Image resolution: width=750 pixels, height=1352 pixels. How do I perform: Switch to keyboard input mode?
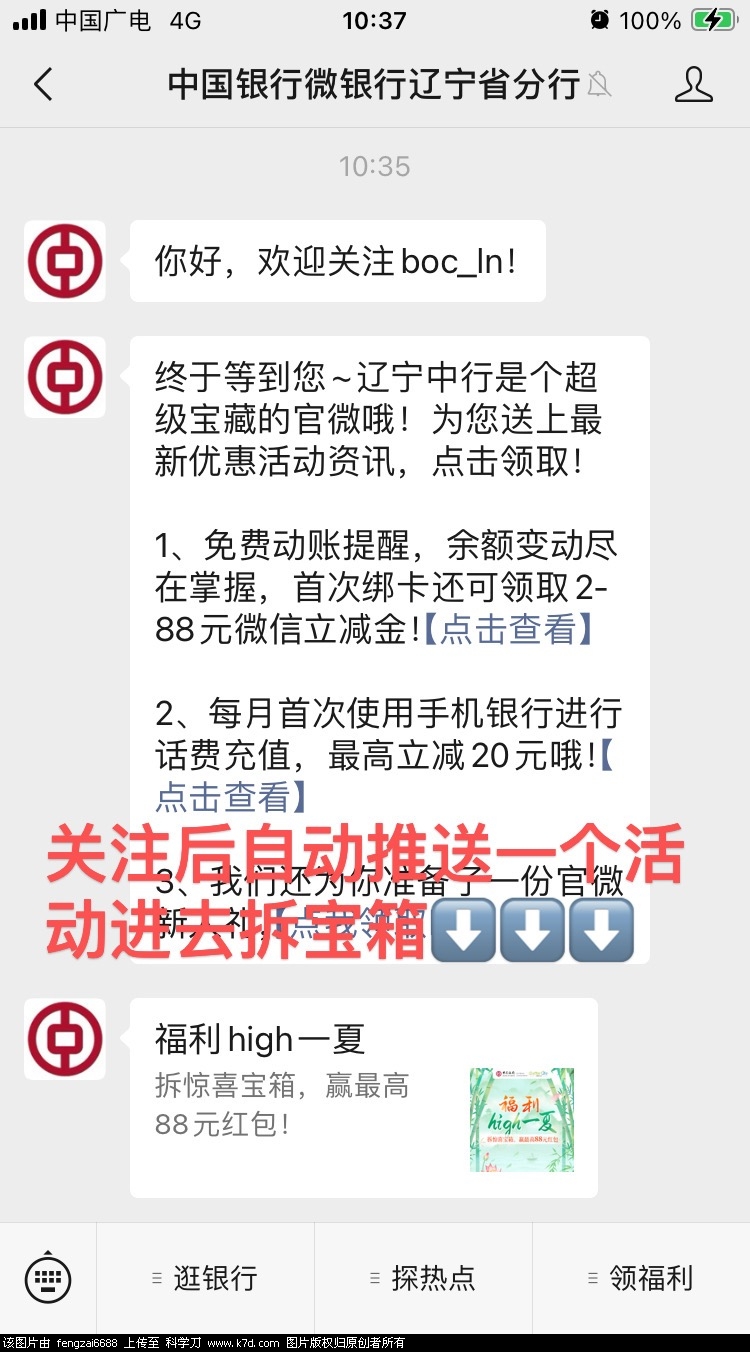click(x=48, y=1278)
